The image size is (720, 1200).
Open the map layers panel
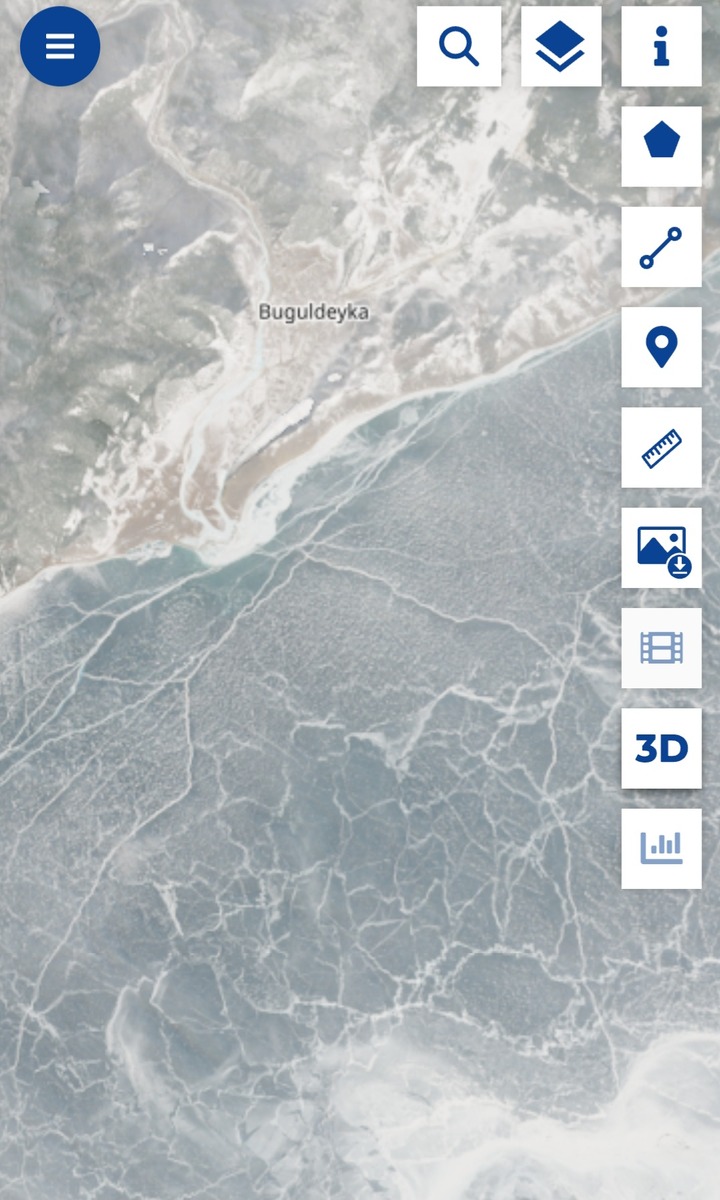point(561,46)
